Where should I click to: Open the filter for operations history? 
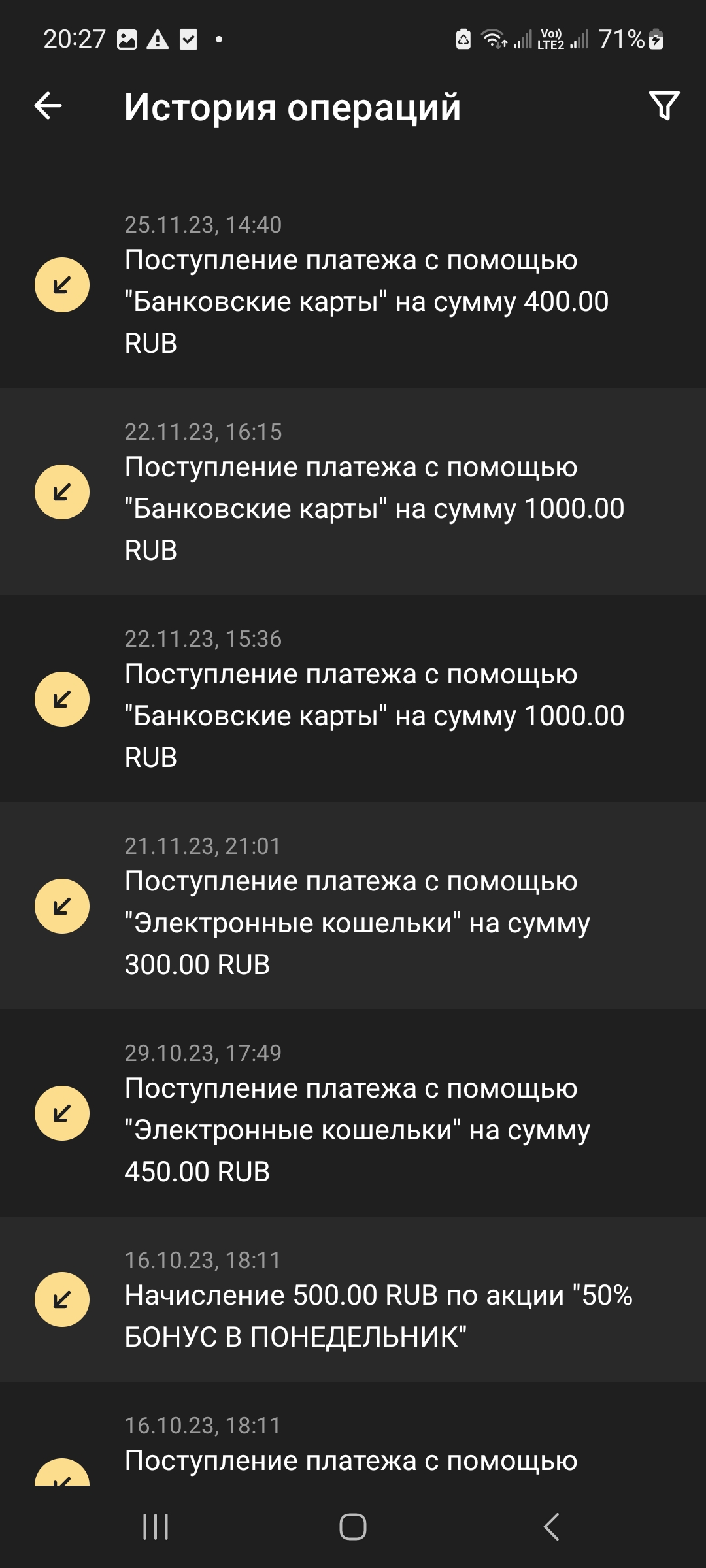click(664, 106)
